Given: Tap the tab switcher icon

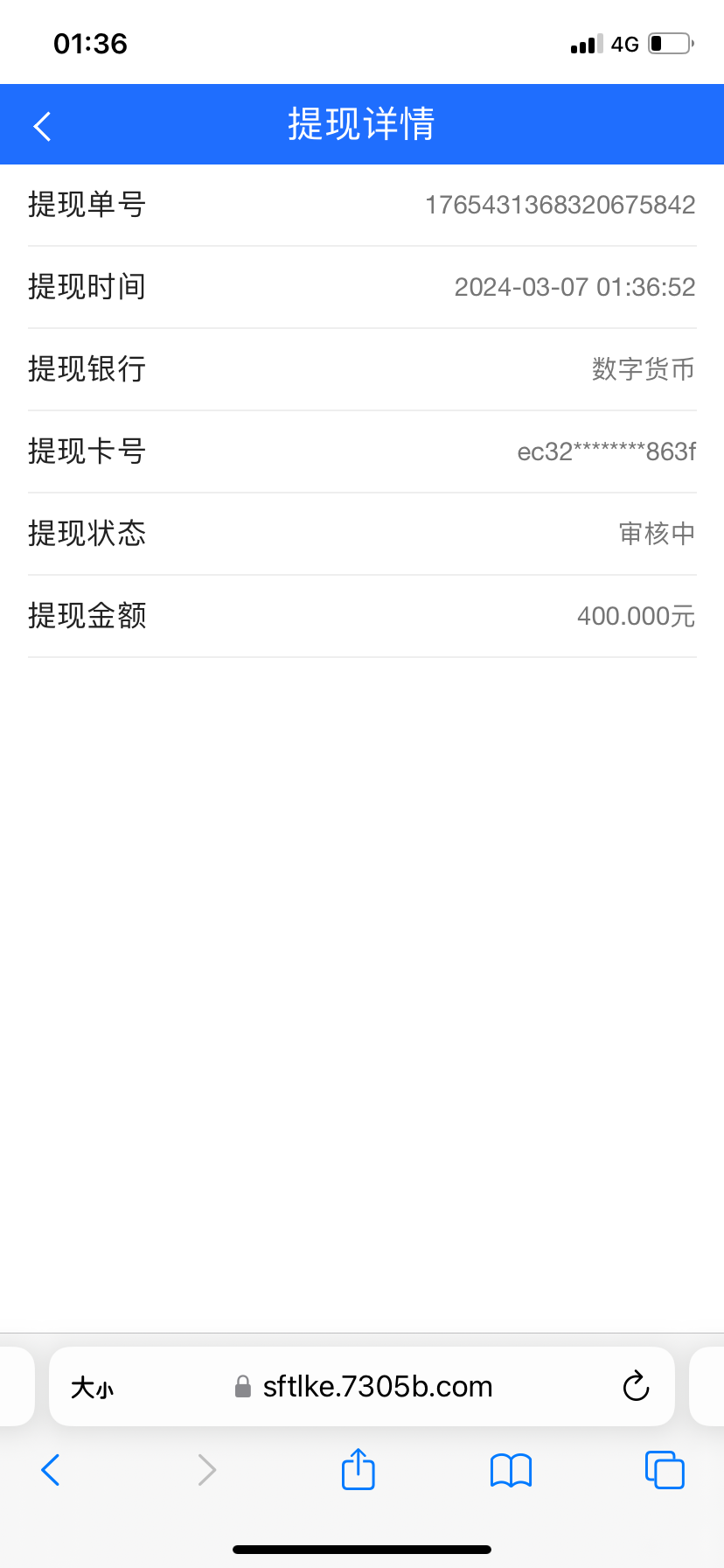Looking at the screenshot, I should pos(665,1470).
